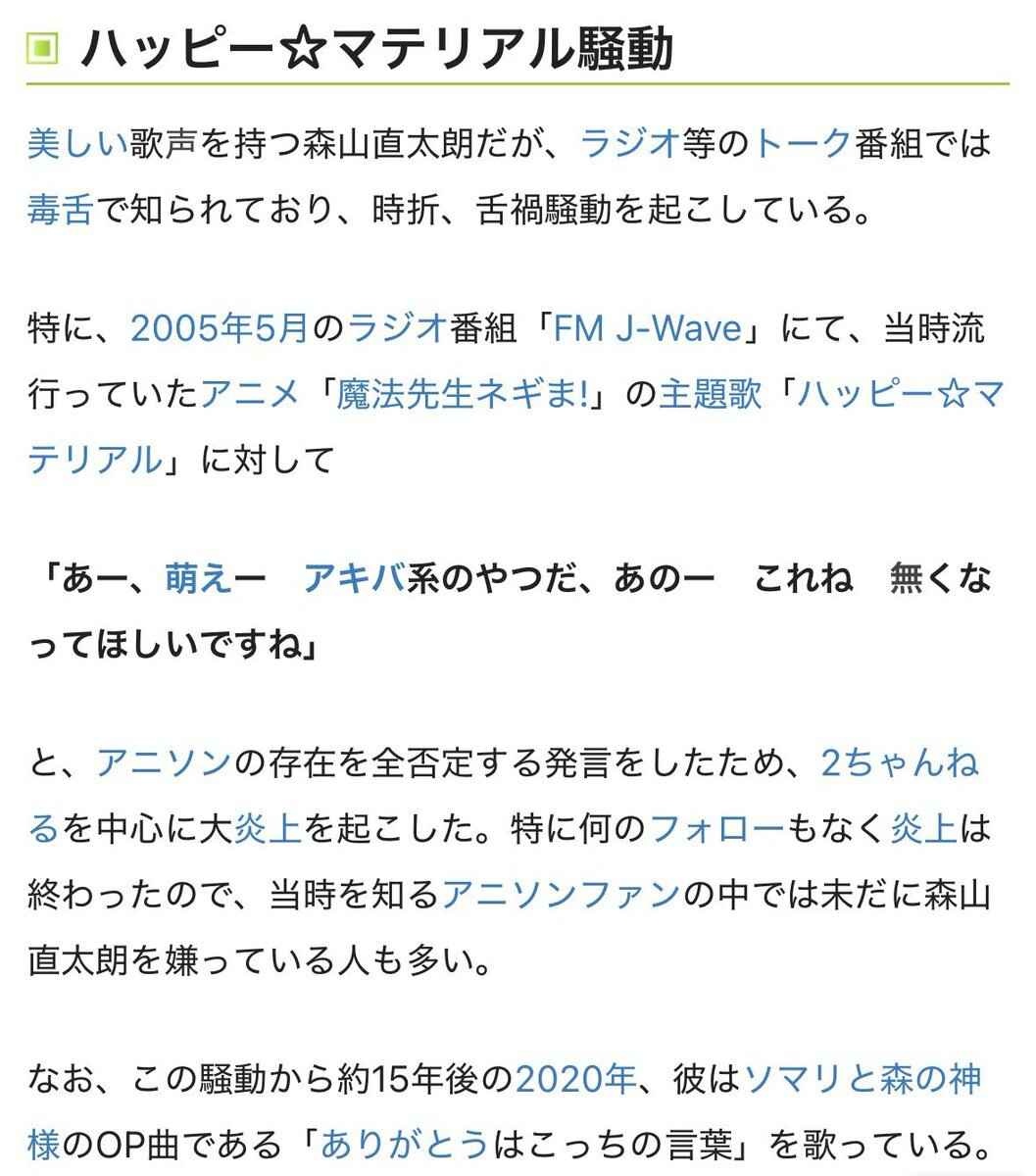1036x1176 pixels.
Task: Open the アニソン link after と、
Action: point(164,761)
